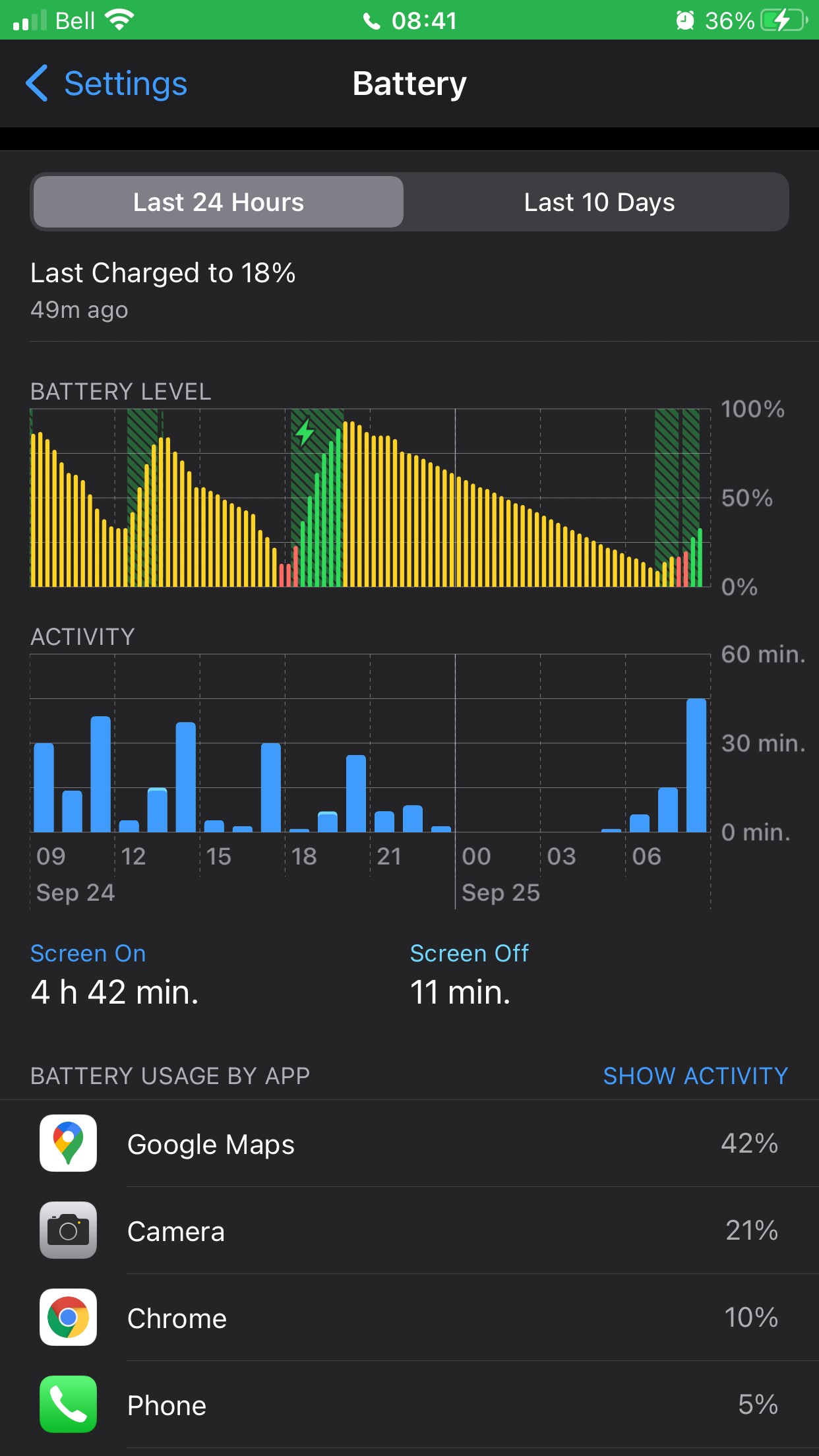Select the green Phone app icon

coord(69,1405)
